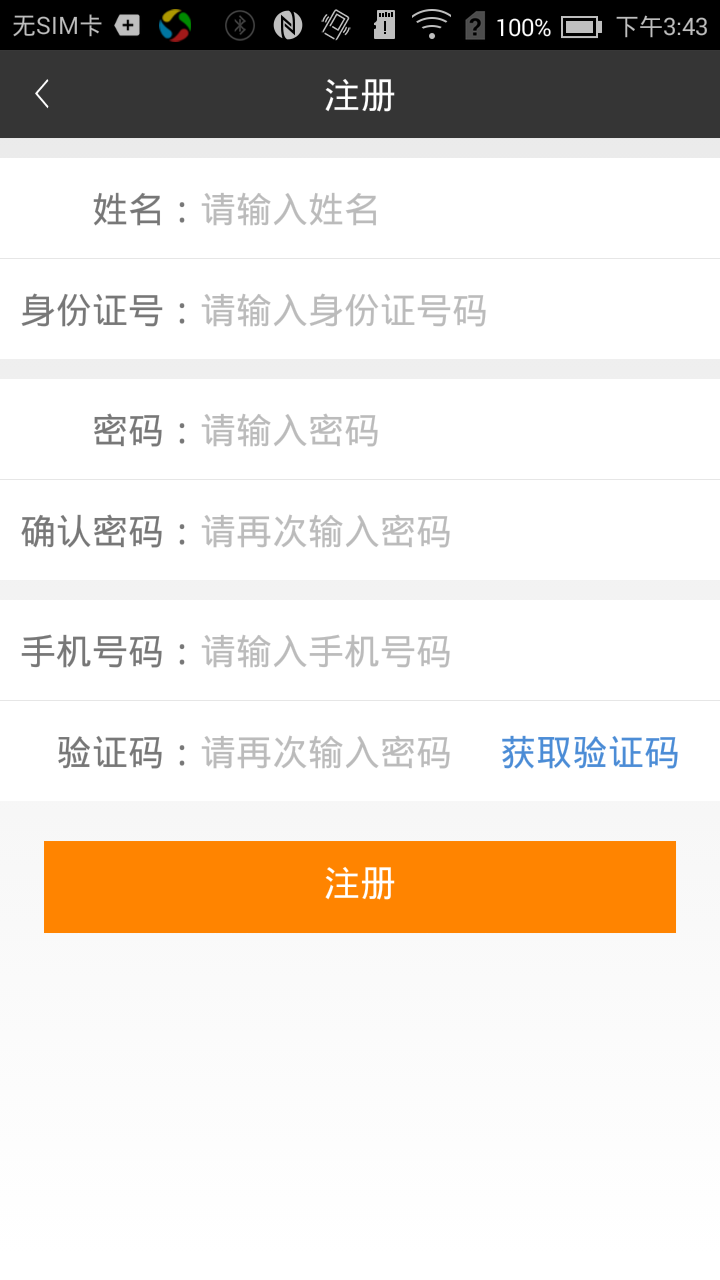
Task: Tap the 100% battery percentage text
Action: pyautogui.click(x=521, y=25)
